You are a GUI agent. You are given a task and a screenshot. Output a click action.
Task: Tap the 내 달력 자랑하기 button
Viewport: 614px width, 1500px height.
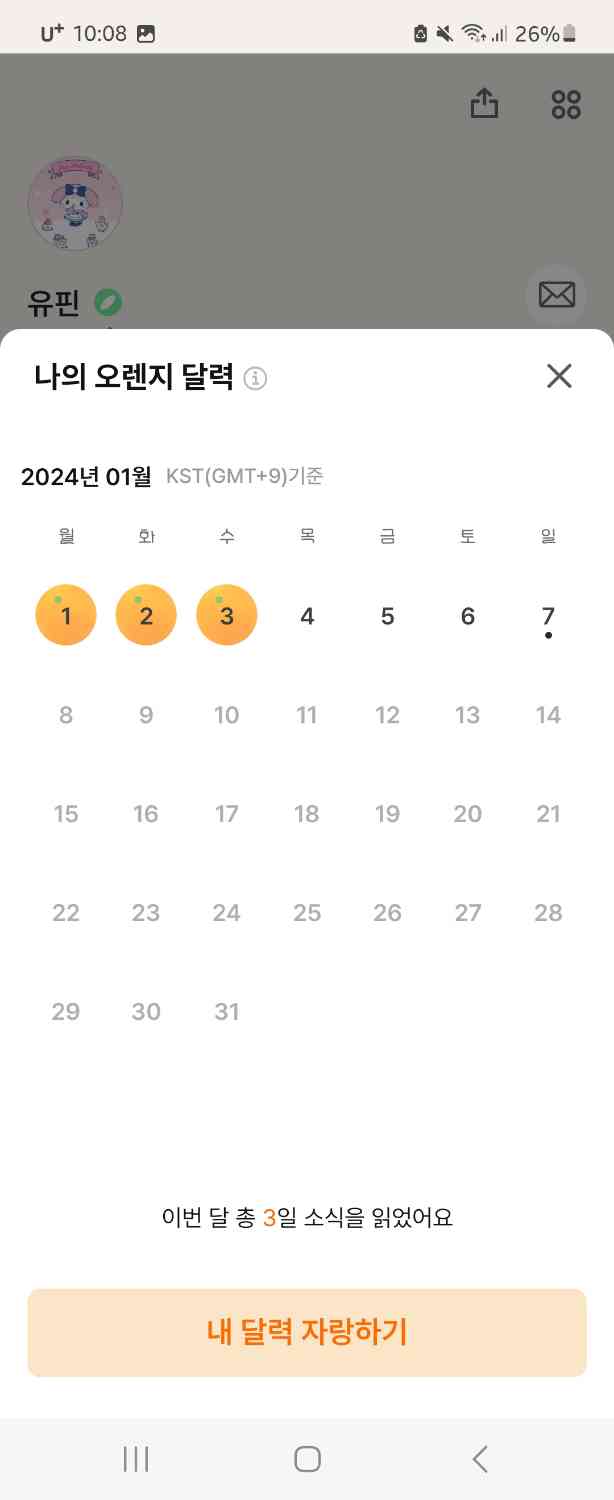tap(307, 1332)
